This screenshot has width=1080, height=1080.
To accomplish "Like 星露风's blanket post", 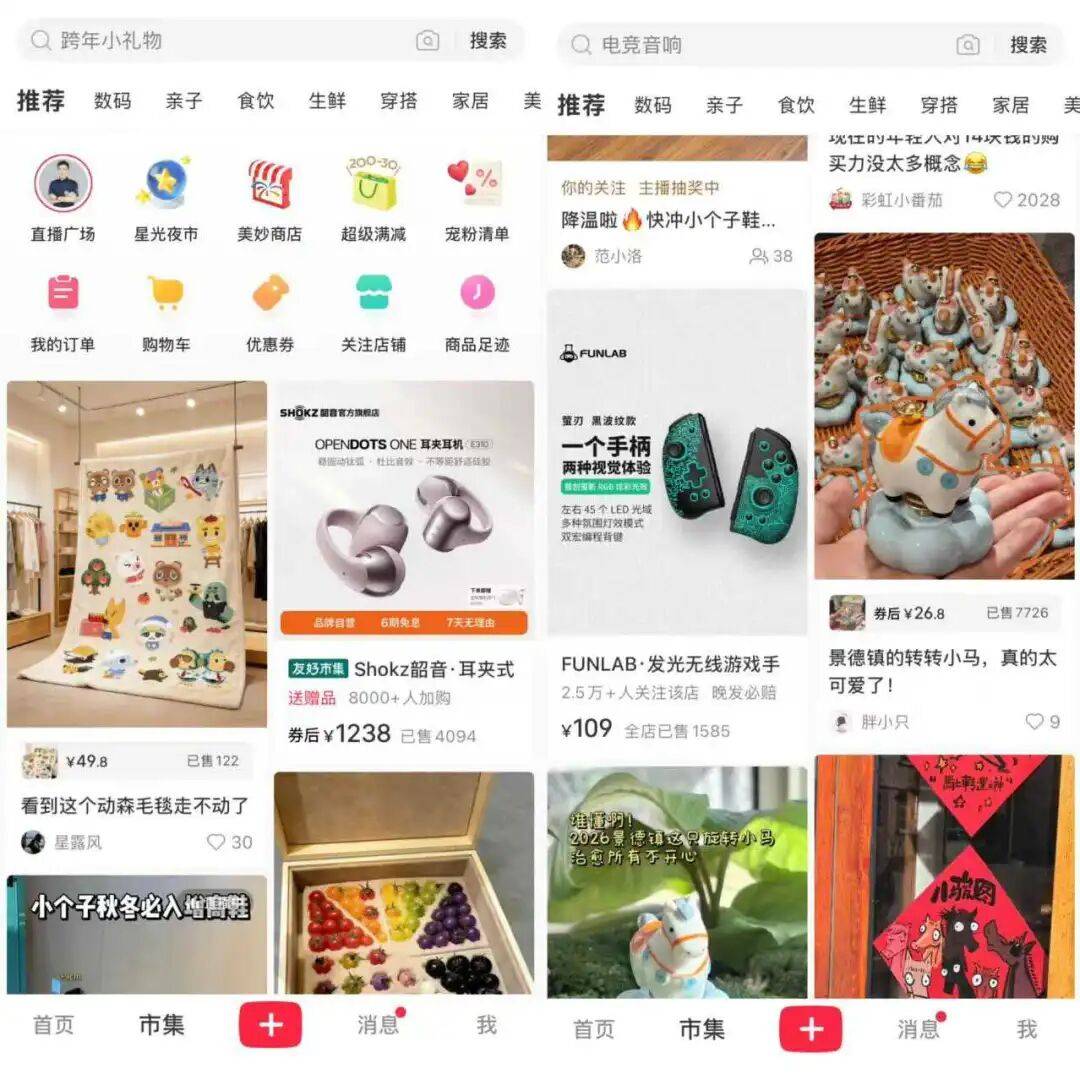I will [216, 842].
